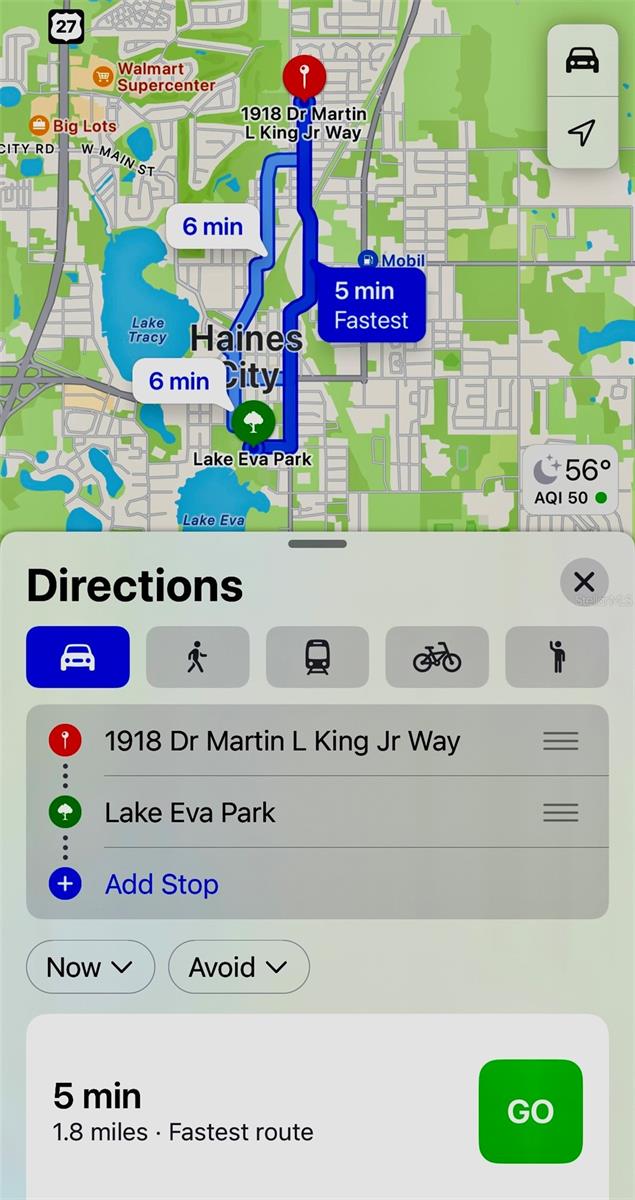Image resolution: width=635 pixels, height=1200 pixels.
Task: Tap the Mobil gas station marker
Action: [x=367, y=260]
